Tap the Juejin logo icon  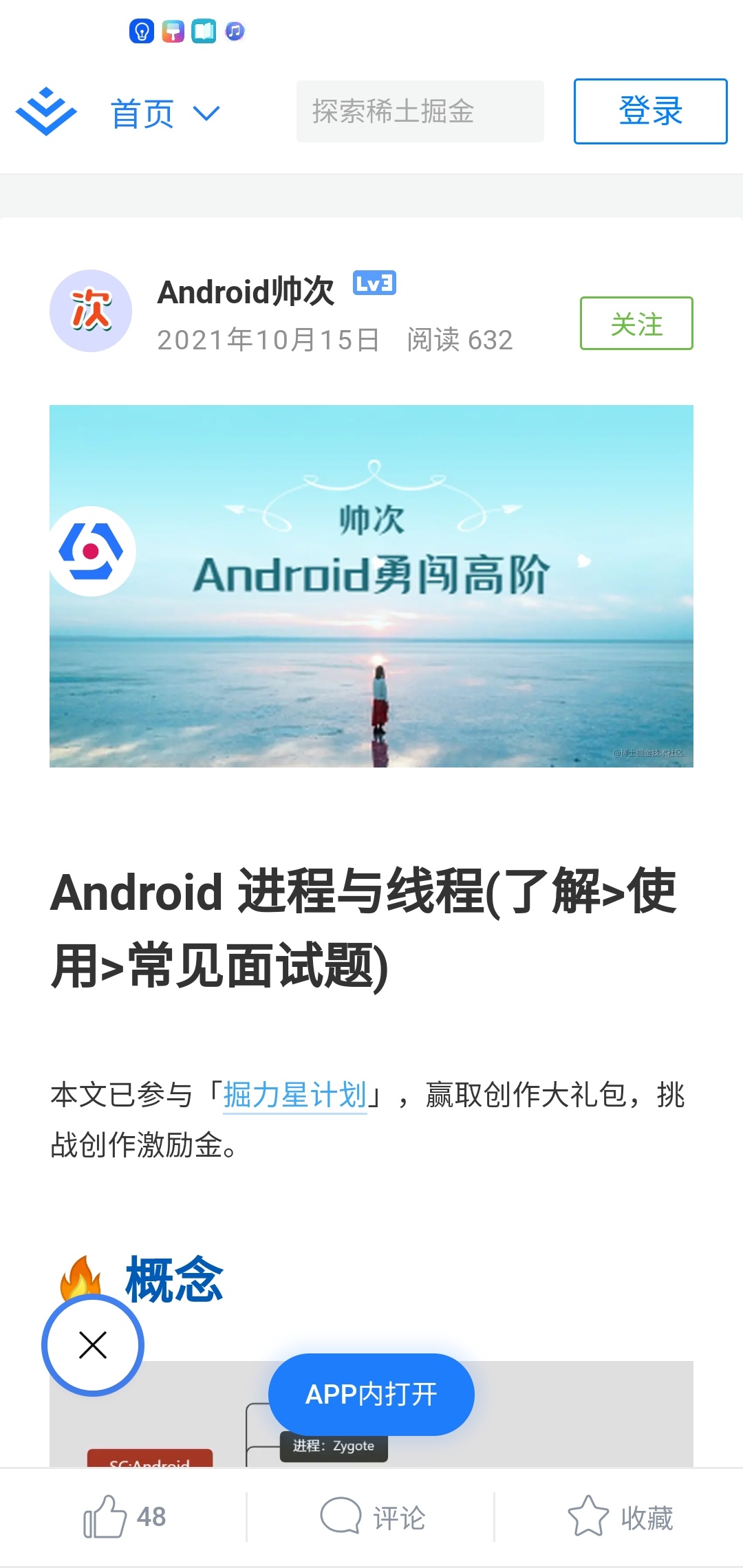[46, 111]
